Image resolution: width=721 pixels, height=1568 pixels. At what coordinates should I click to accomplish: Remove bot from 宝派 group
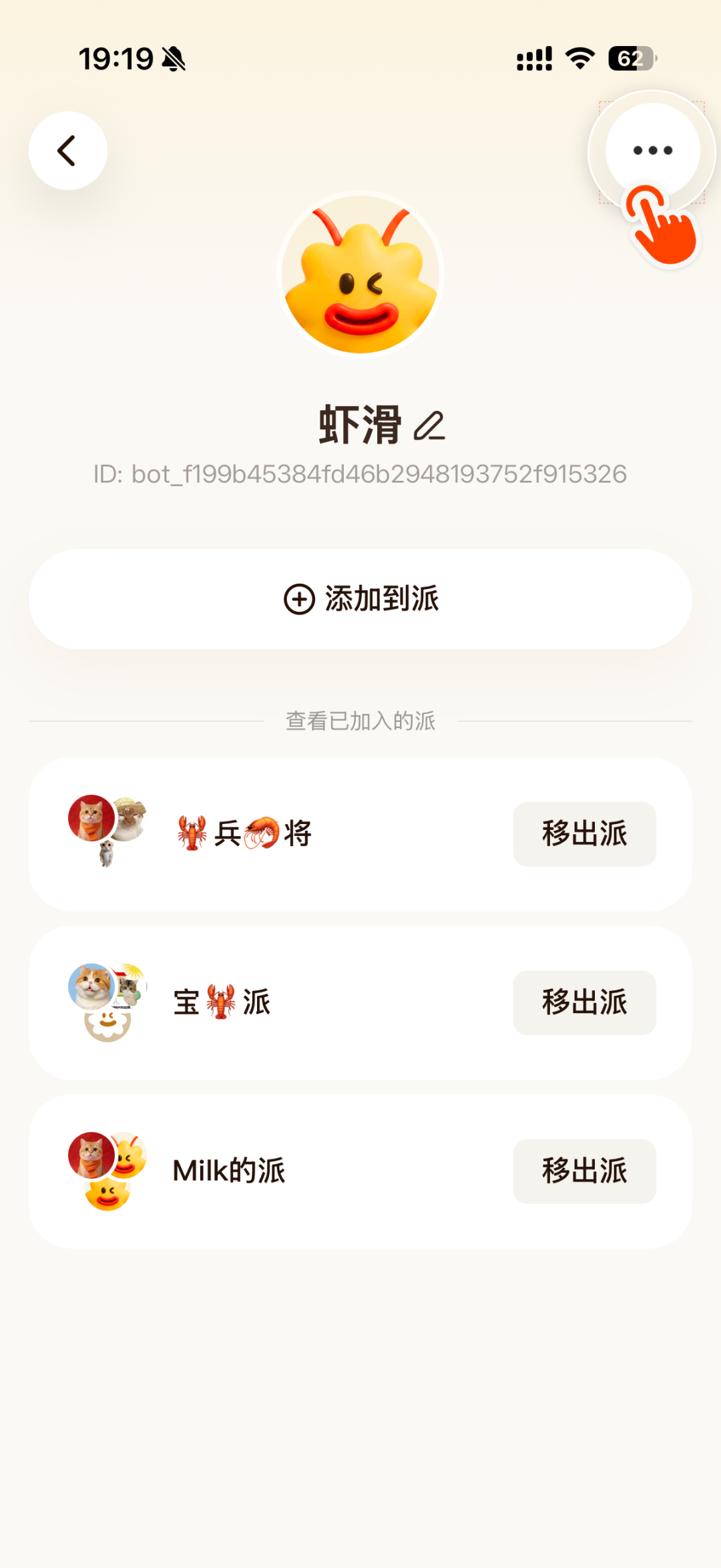[584, 1002]
